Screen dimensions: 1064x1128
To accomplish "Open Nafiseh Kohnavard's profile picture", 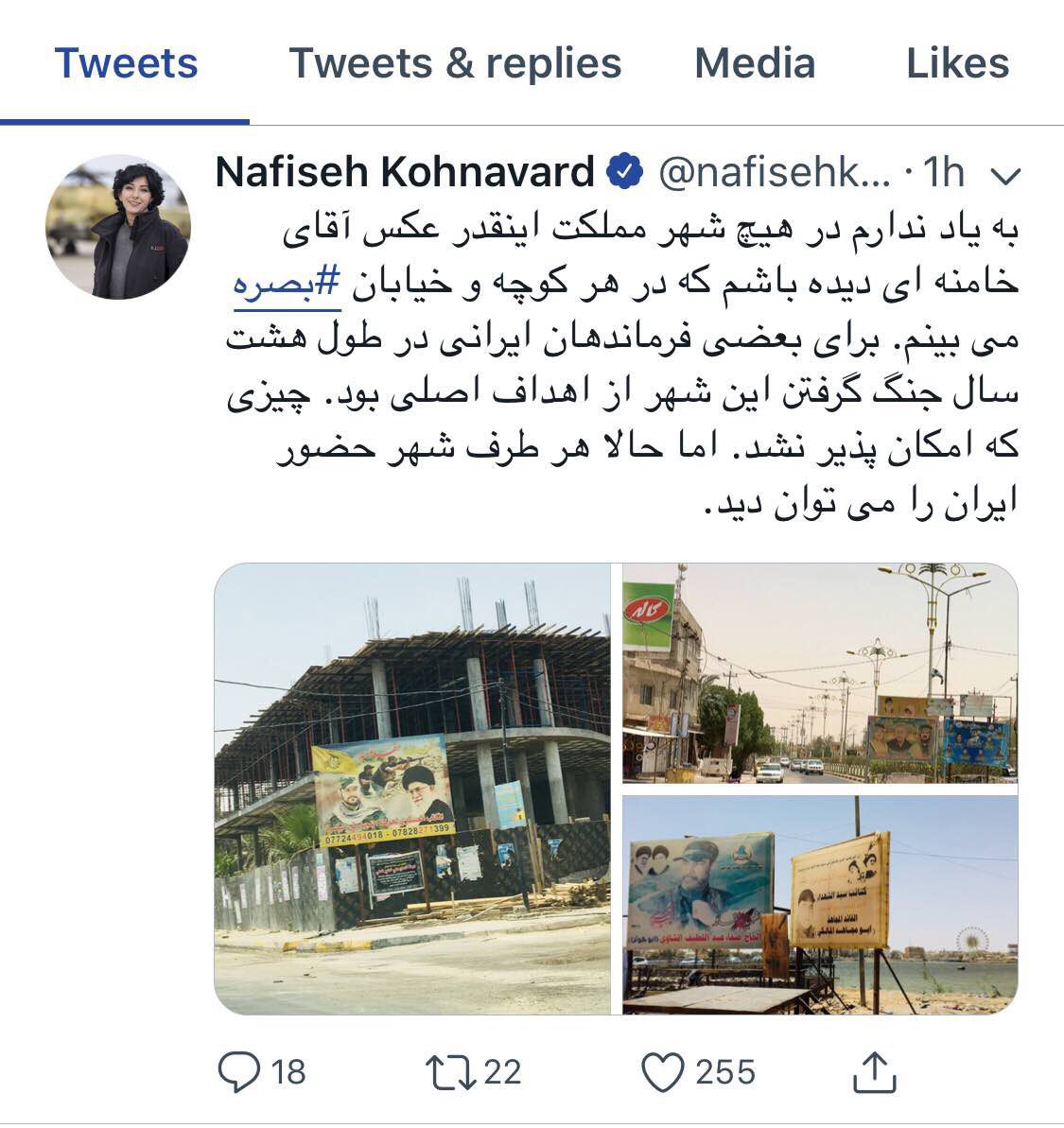I will tap(117, 227).
